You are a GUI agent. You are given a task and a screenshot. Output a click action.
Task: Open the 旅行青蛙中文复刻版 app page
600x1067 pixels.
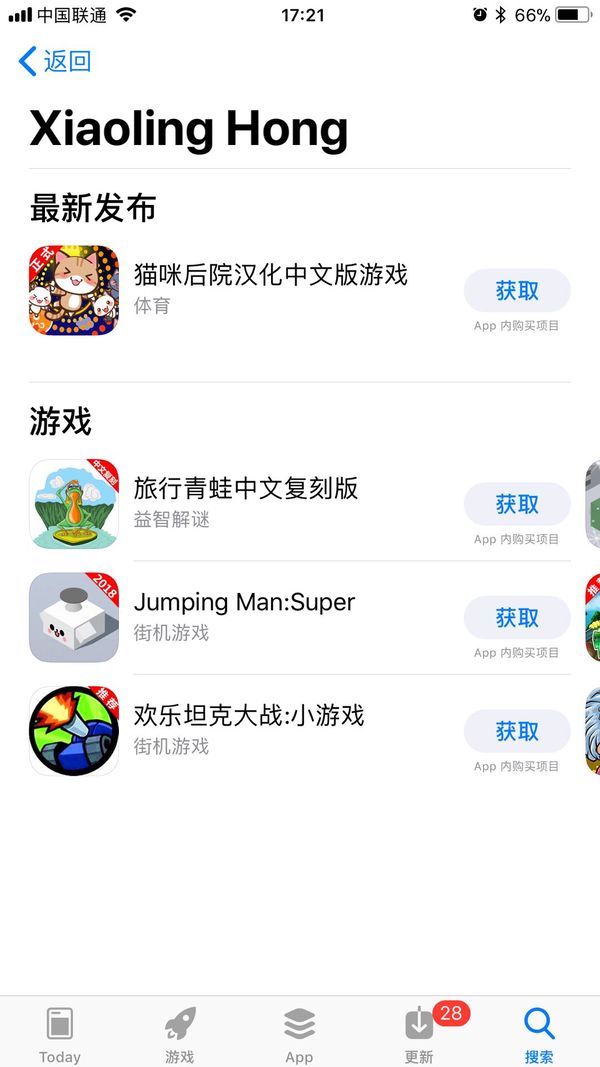click(x=245, y=489)
